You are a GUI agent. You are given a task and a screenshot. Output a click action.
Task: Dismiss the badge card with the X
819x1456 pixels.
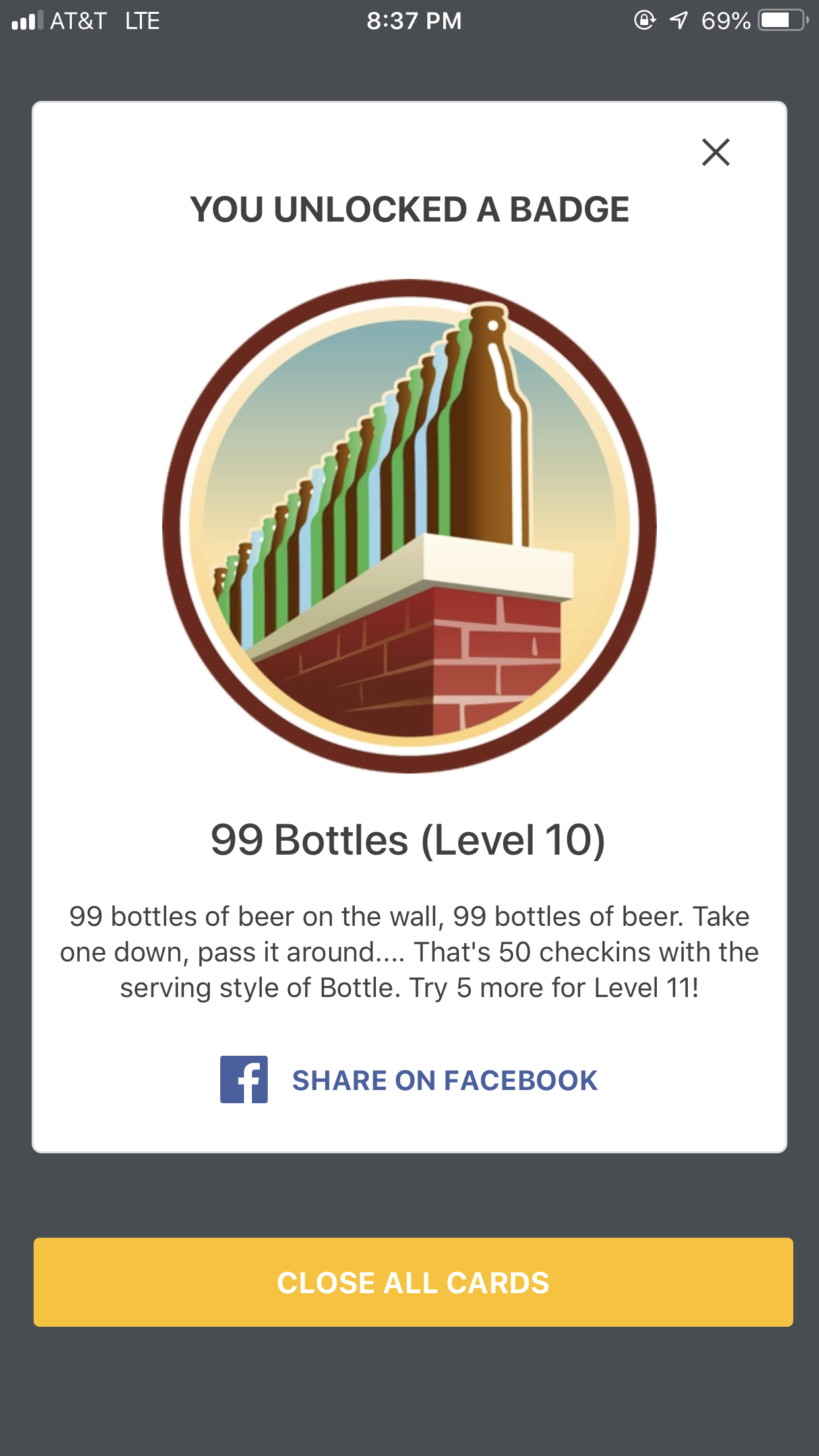coord(715,152)
